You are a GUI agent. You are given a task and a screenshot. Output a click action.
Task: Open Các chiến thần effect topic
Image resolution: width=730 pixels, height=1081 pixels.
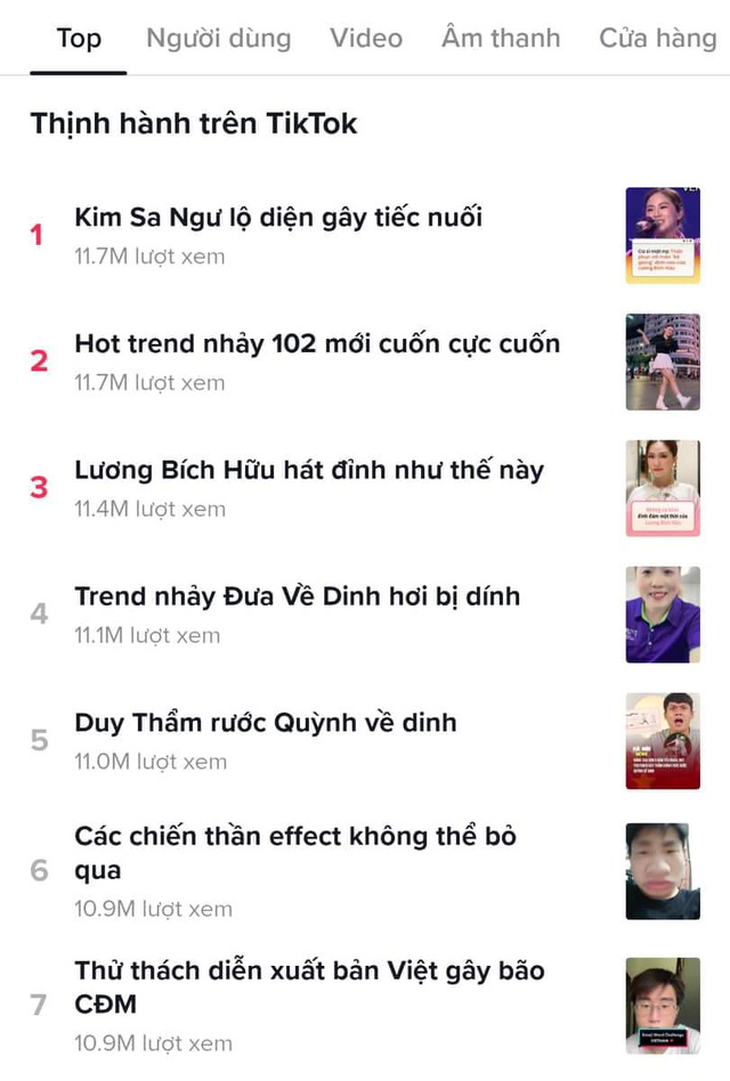tap(295, 853)
